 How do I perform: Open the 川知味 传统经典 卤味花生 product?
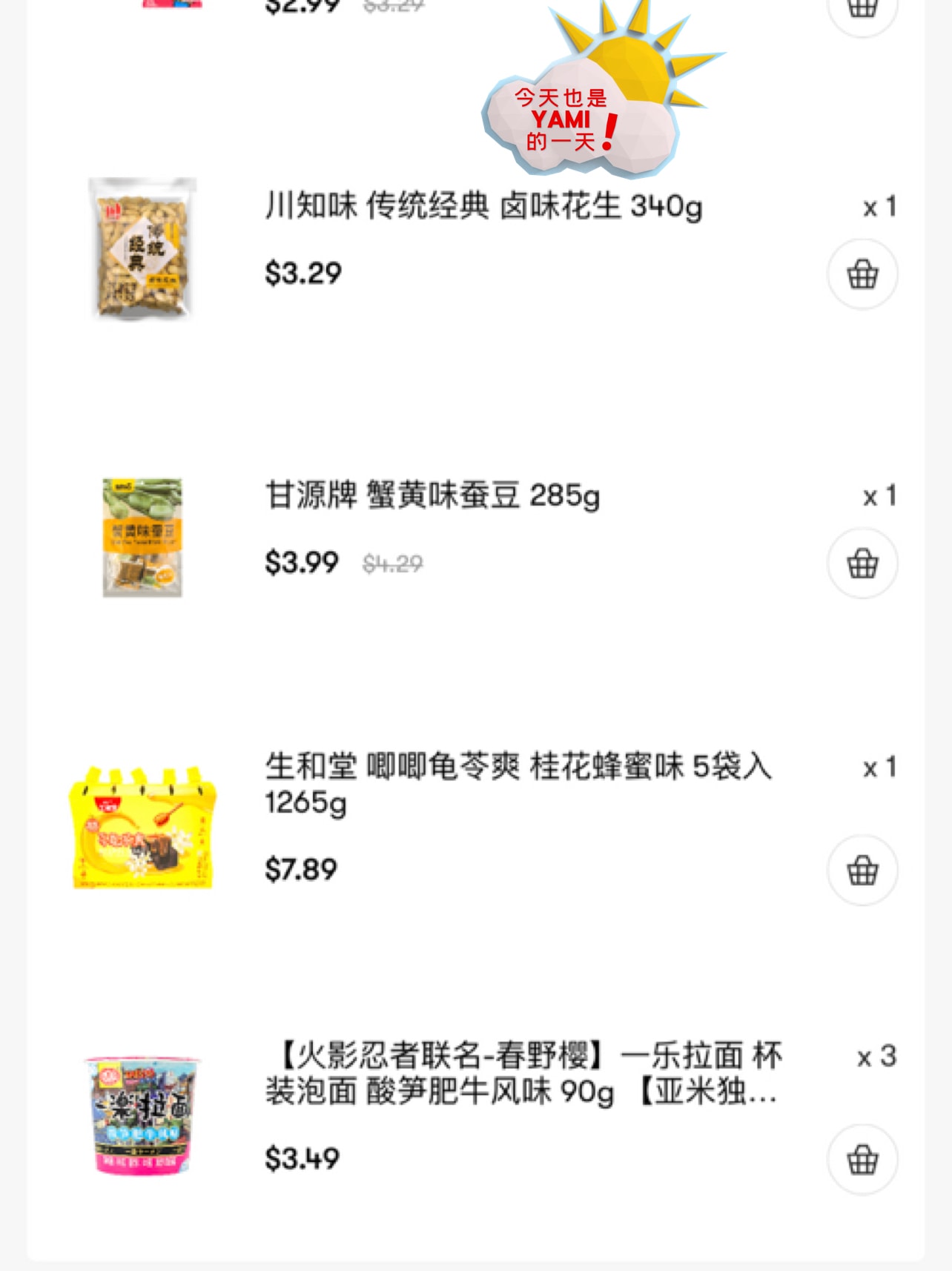tap(483, 206)
